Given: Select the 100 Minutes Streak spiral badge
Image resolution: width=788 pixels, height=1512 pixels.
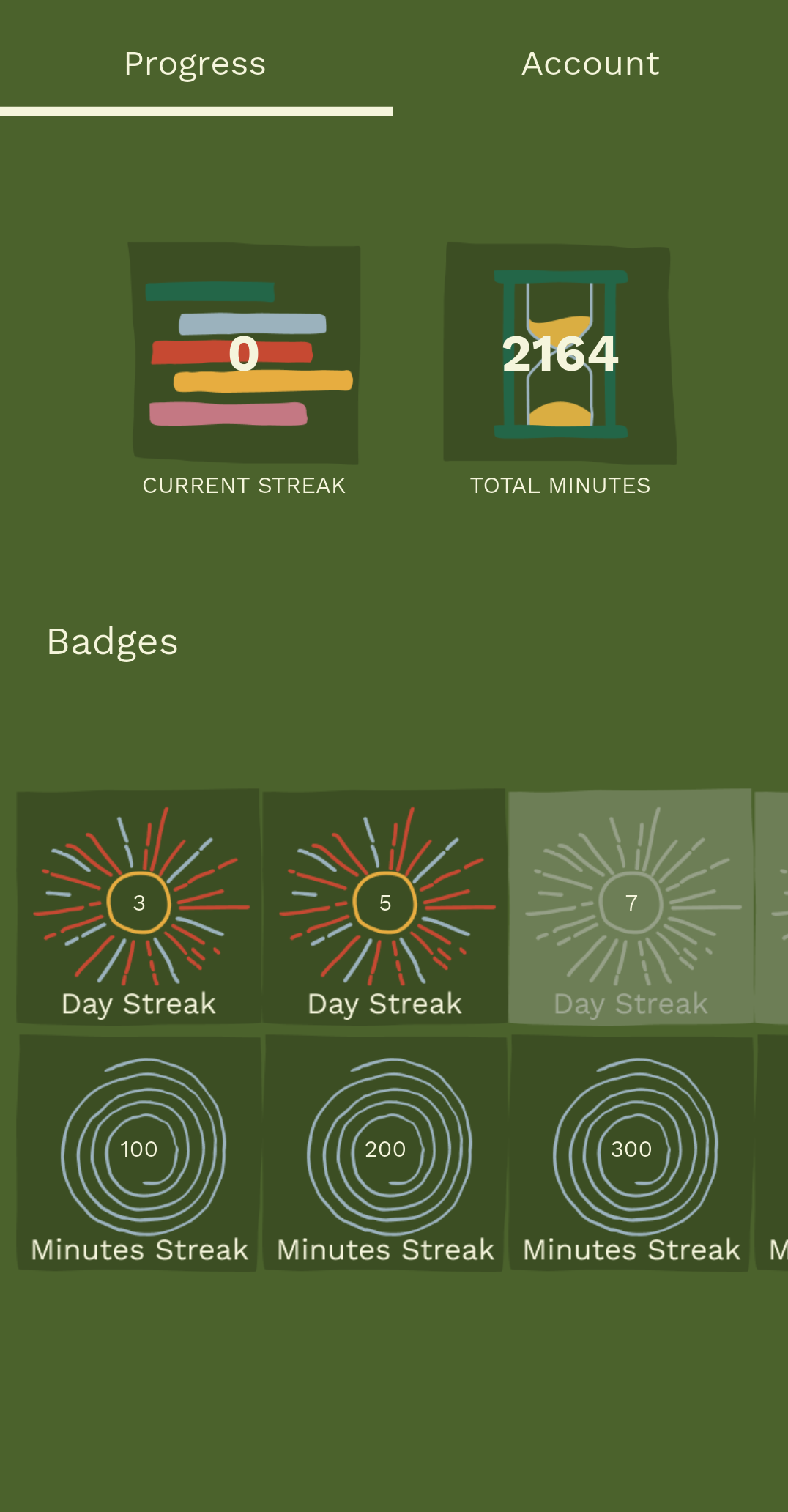Looking at the screenshot, I should click(139, 1150).
